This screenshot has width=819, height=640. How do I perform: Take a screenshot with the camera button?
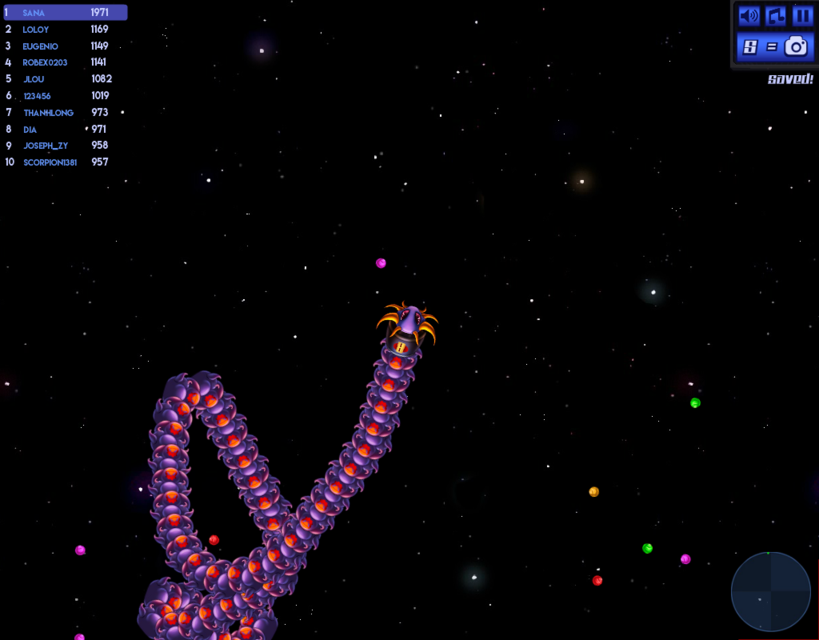point(796,46)
